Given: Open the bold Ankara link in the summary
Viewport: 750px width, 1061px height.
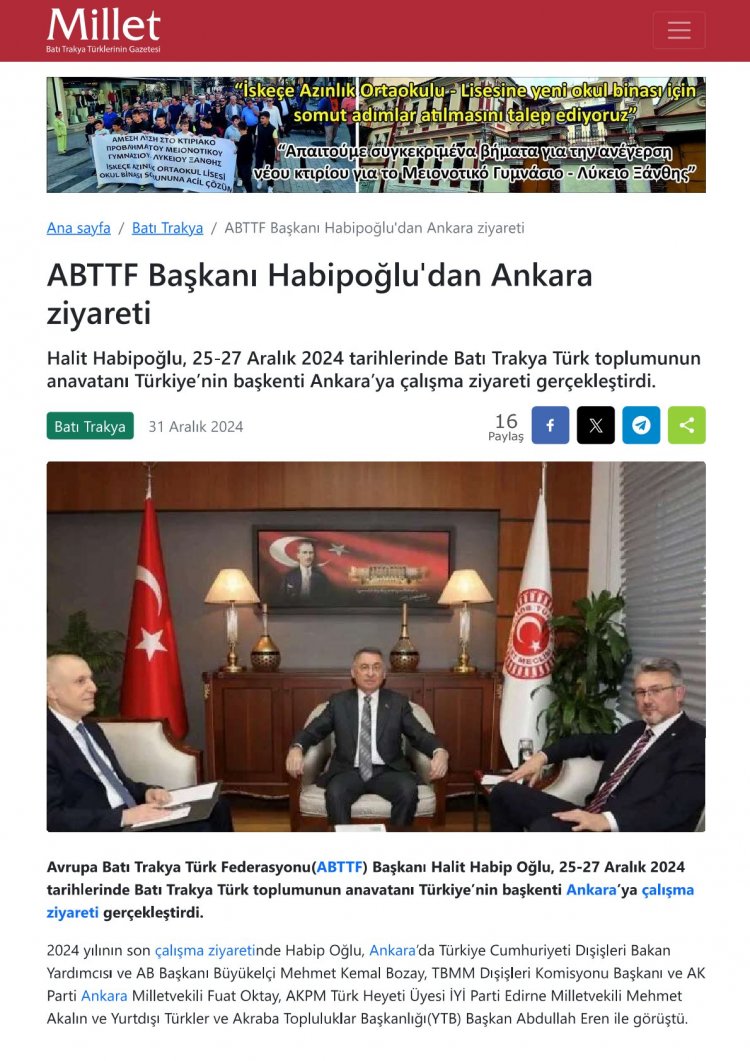Looking at the screenshot, I should (590, 889).
